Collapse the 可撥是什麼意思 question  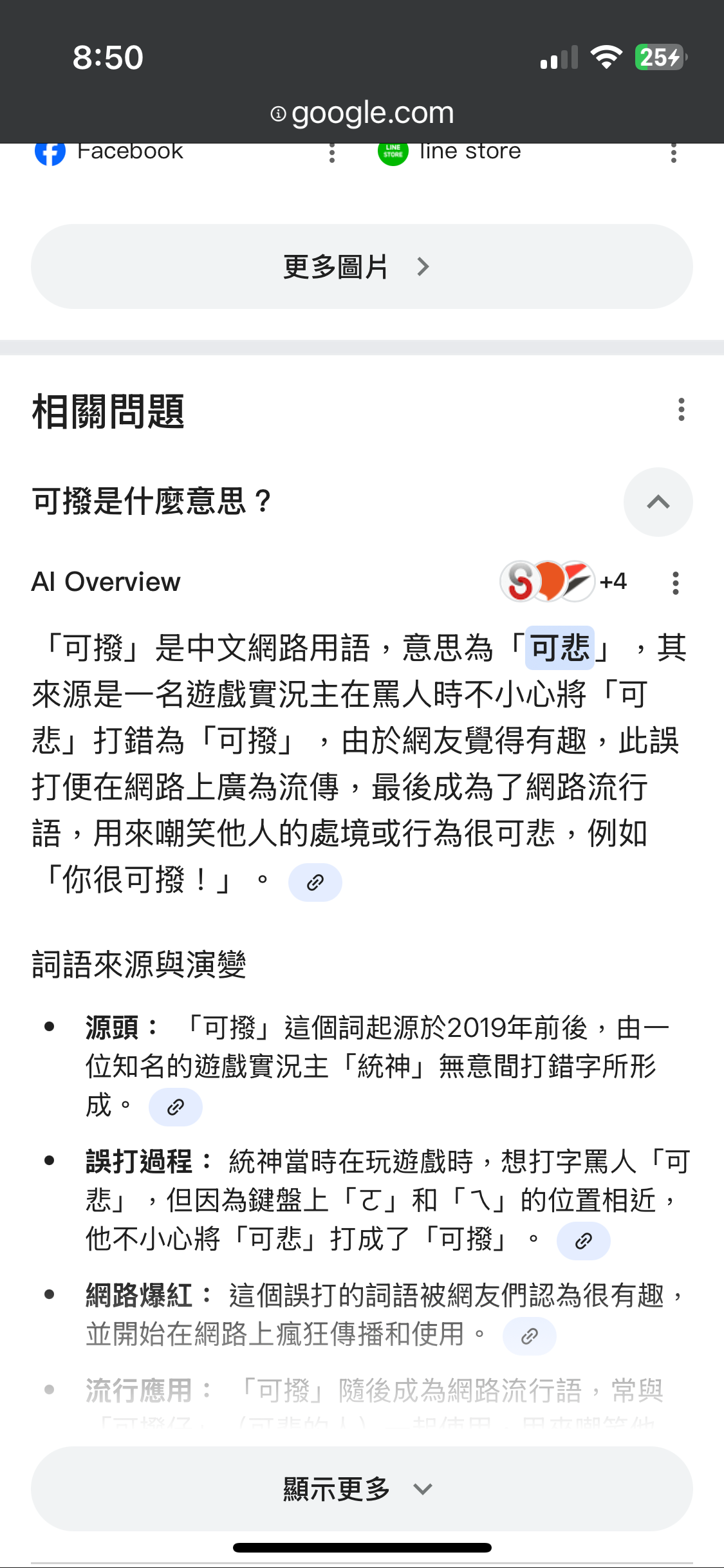click(658, 502)
